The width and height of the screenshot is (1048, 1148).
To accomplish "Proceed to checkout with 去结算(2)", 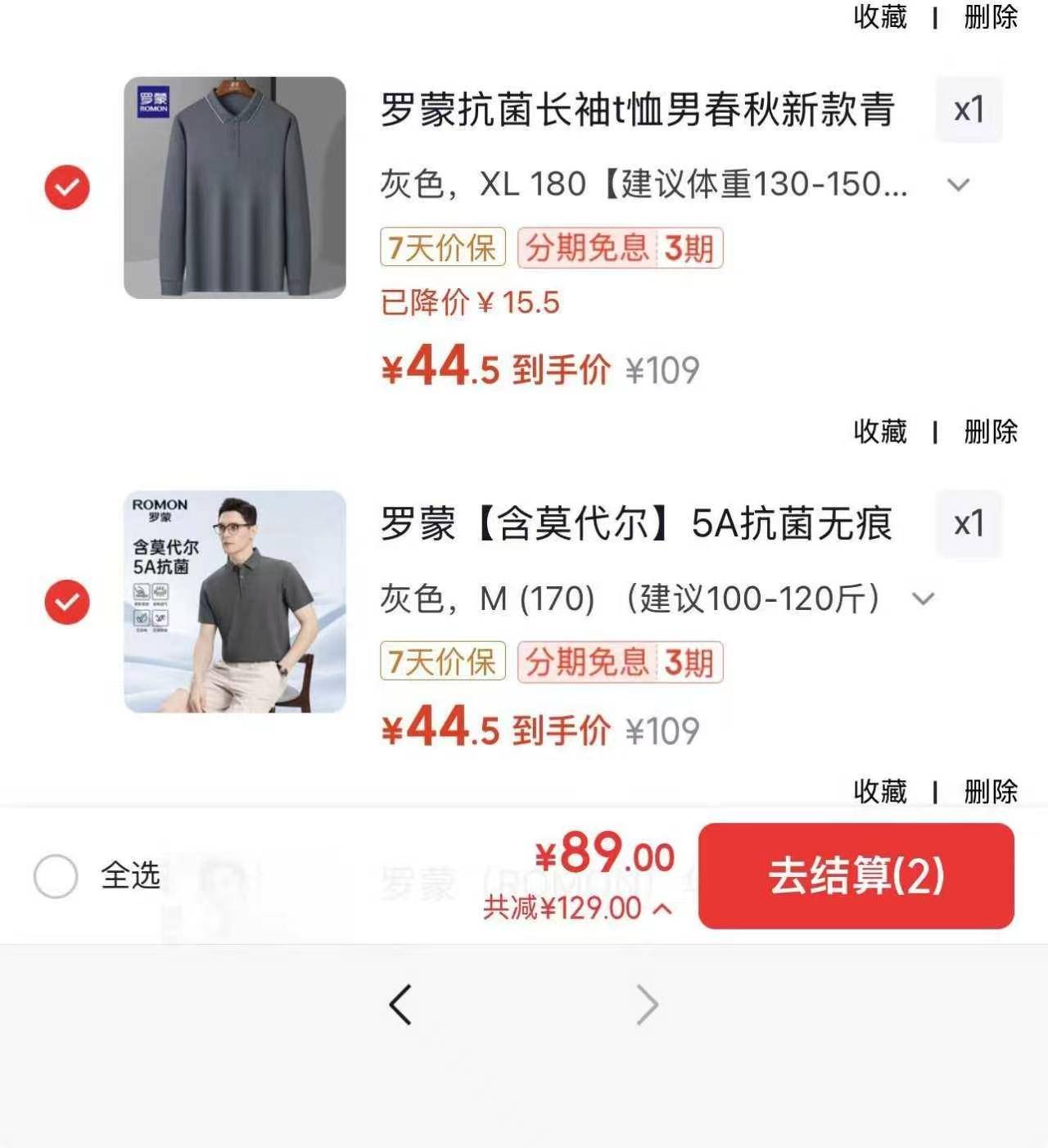I will (x=856, y=876).
